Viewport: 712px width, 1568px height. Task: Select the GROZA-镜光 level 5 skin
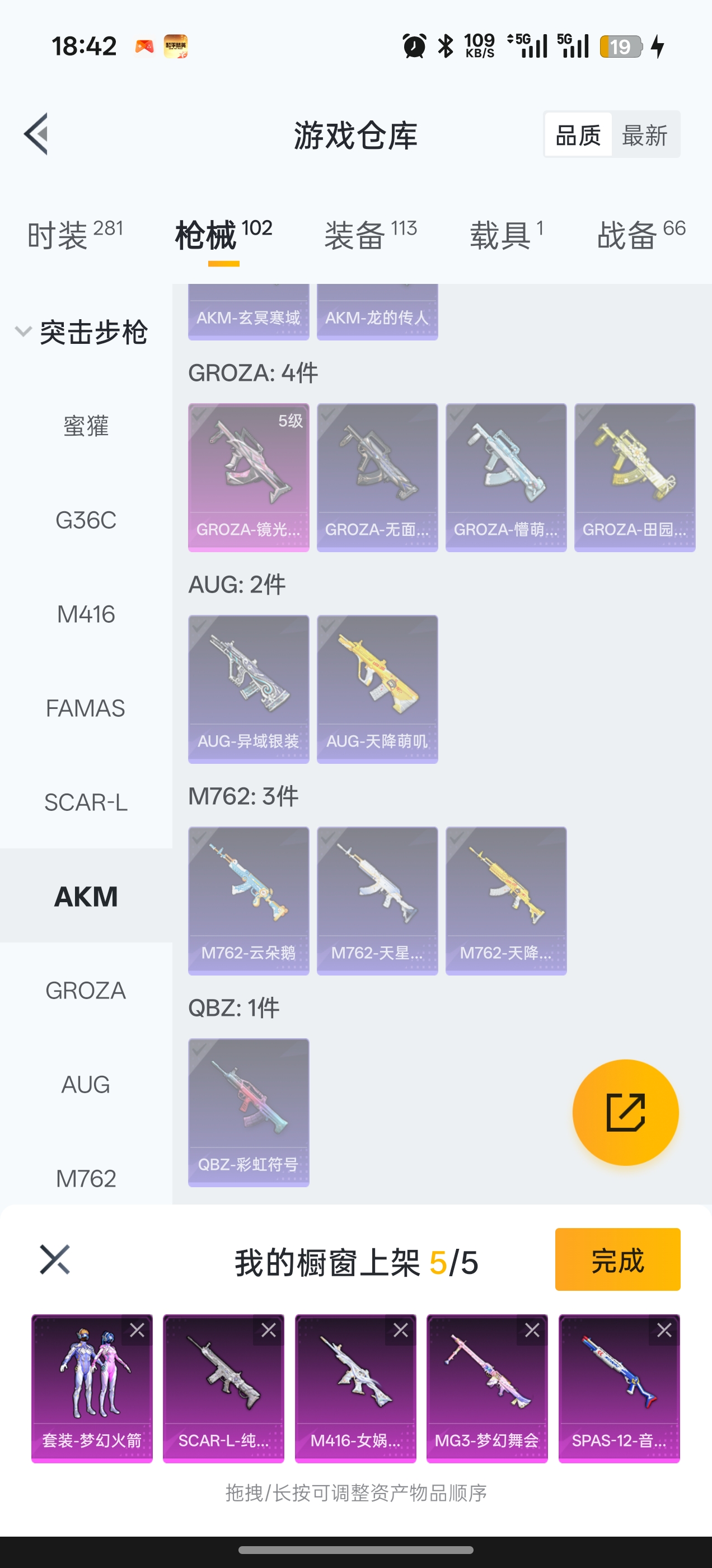point(249,477)
